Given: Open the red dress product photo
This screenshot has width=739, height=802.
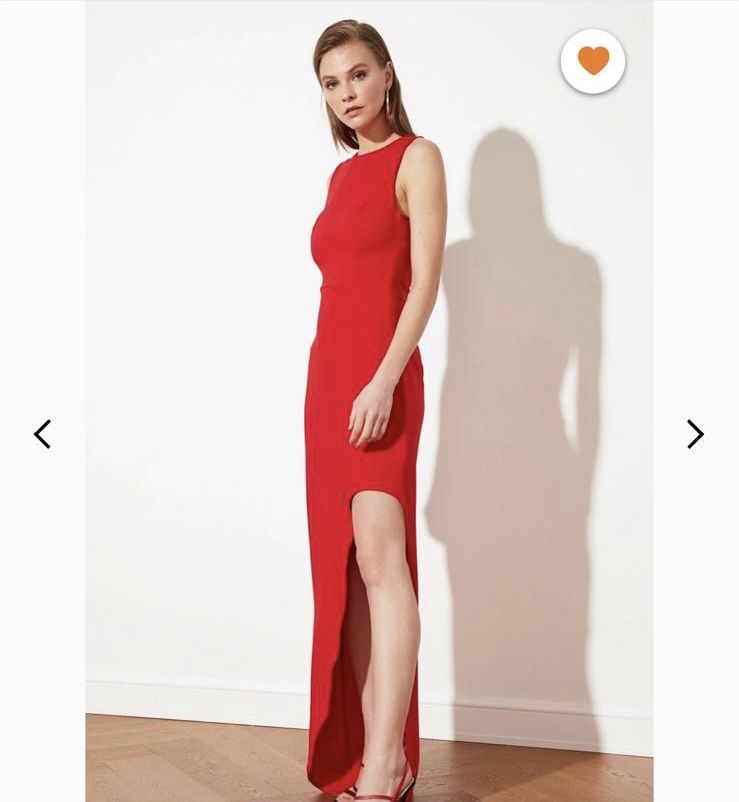Looking at the screenshot, I should (368, 420).
